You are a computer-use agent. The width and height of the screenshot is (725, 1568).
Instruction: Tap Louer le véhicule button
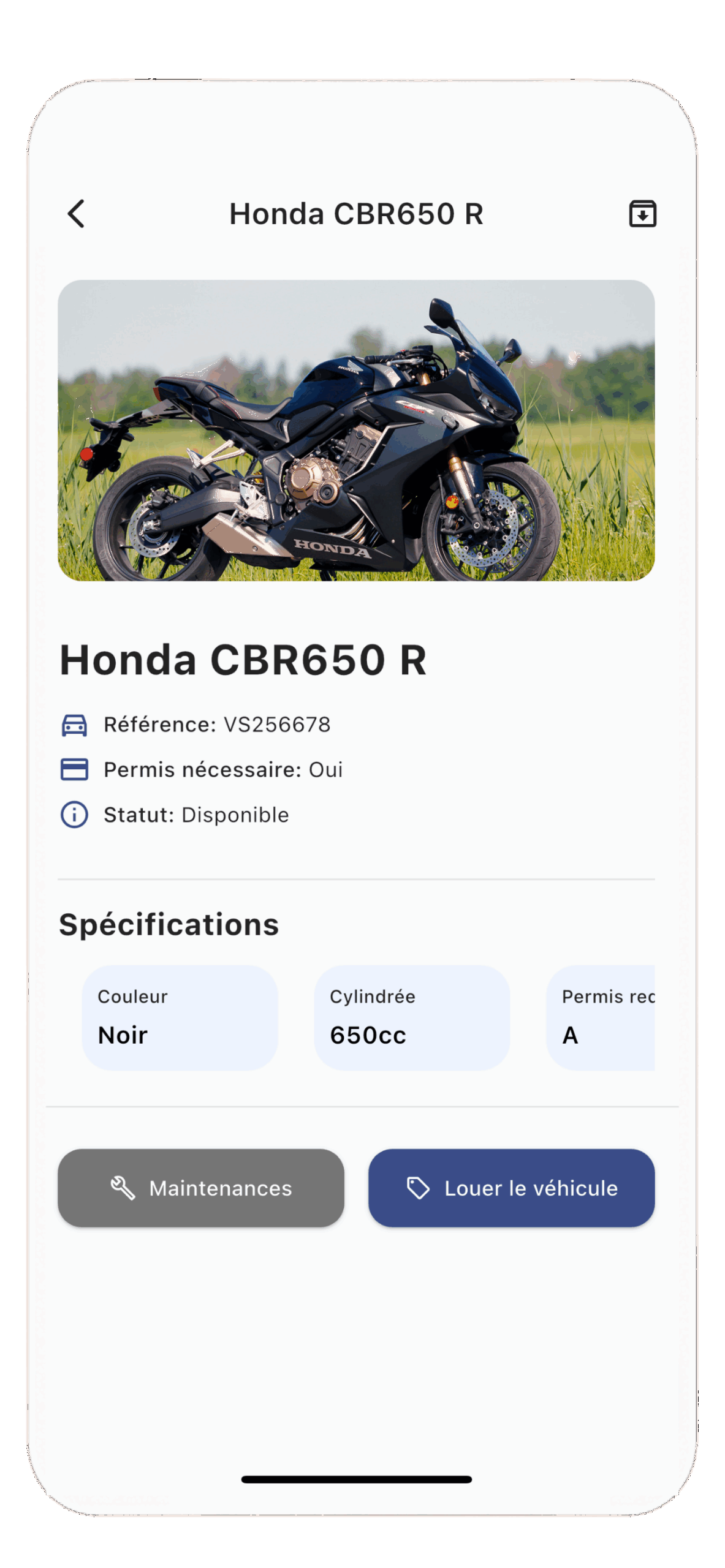pyautogui.click(x=511, y=1188)
